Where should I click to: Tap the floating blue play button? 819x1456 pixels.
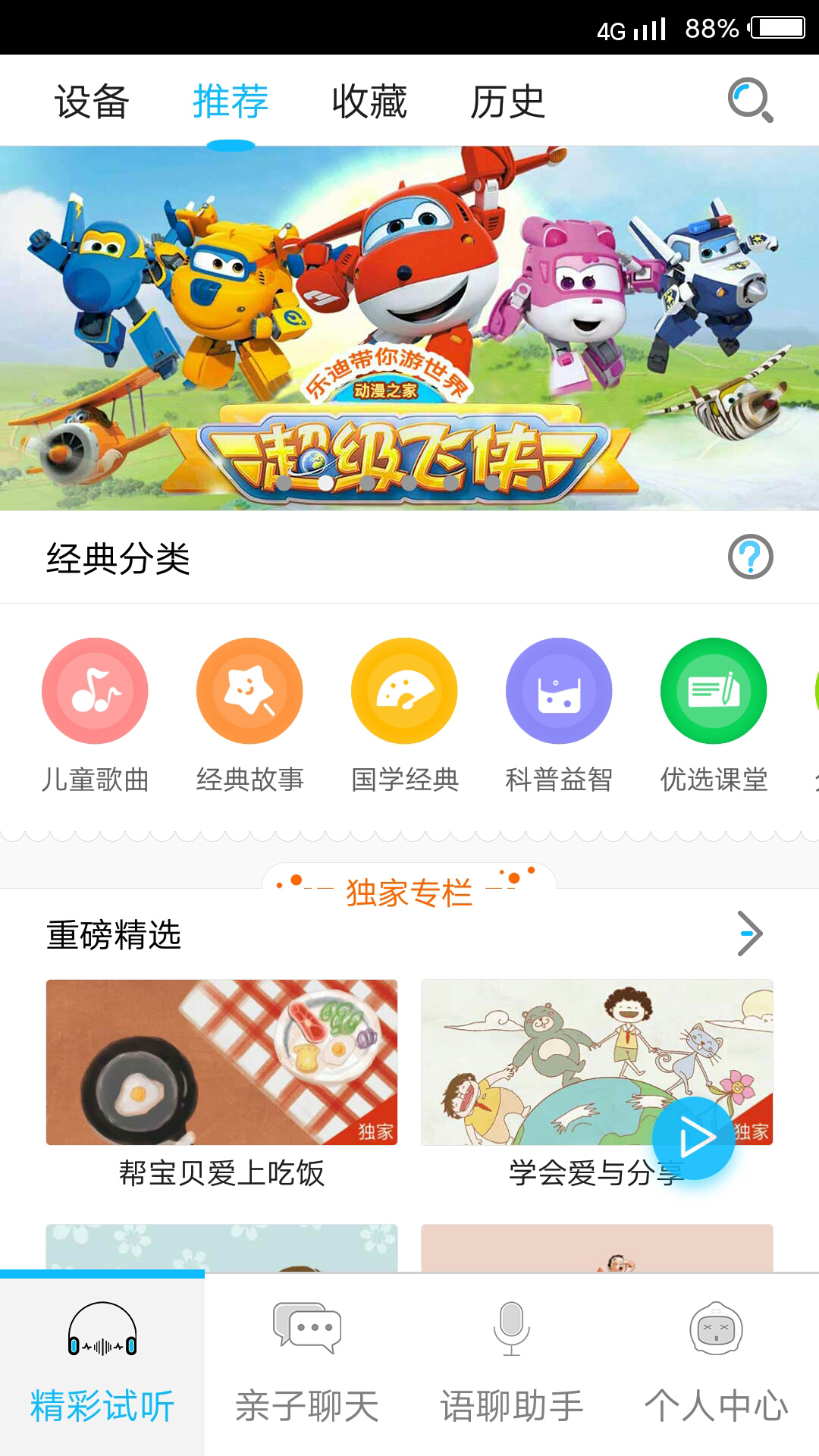(x=694, y=1137)
